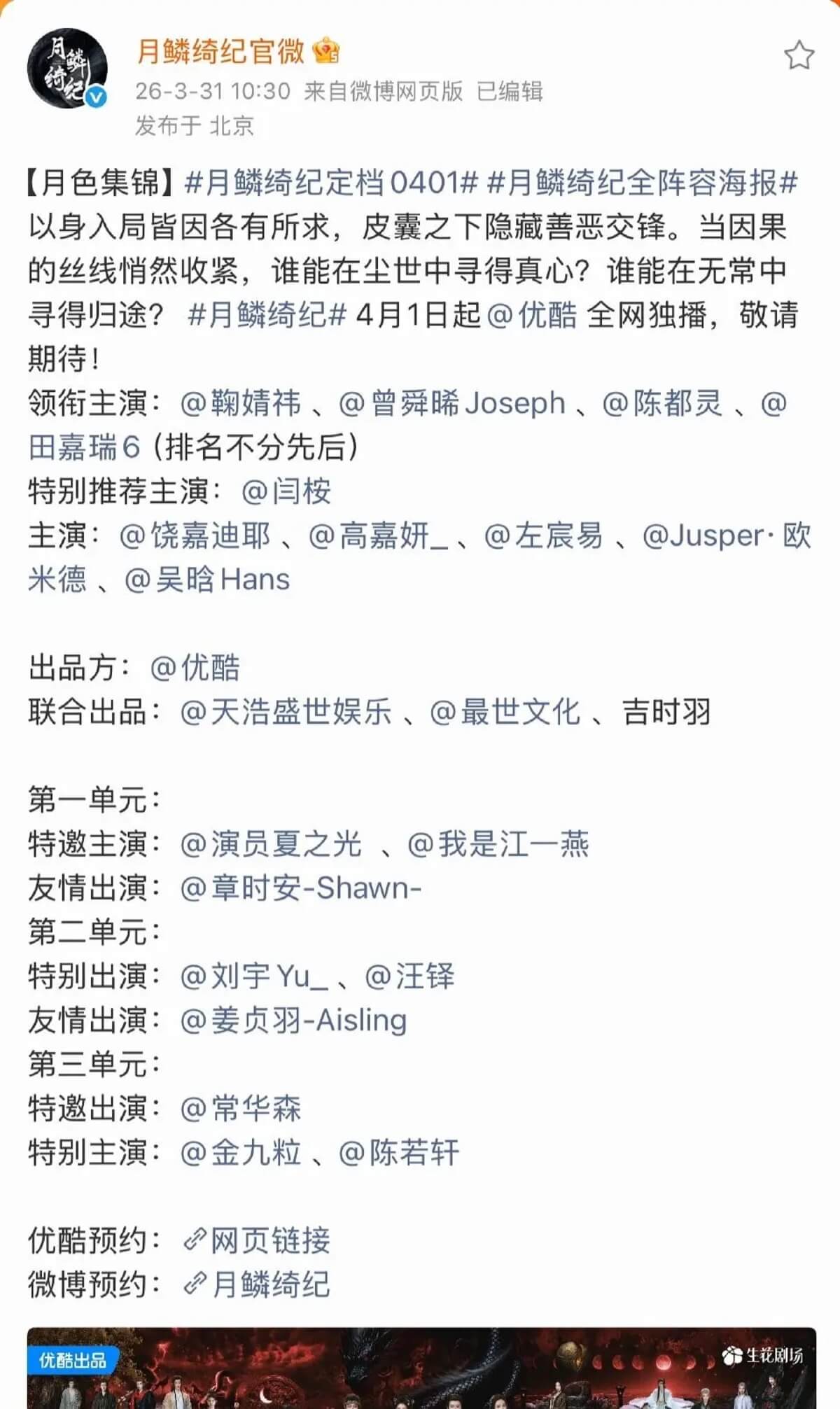
Task: Open mention @刘宇Yu_
Action: click(x=253, y=976)
